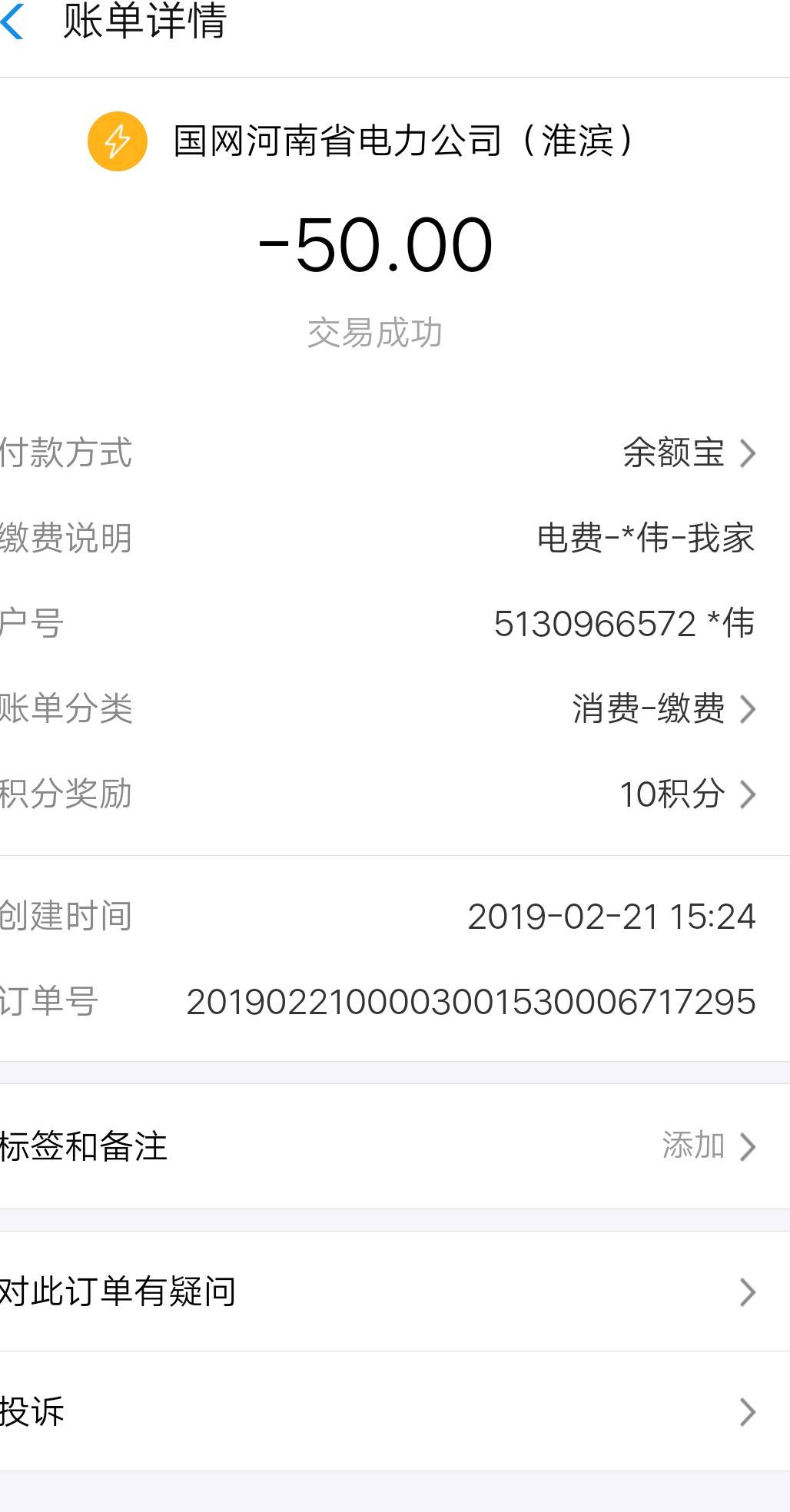The image size is (790, 1512).
Task: Open 对此订单有疑问 help
Action: (x=395, y=1291)
